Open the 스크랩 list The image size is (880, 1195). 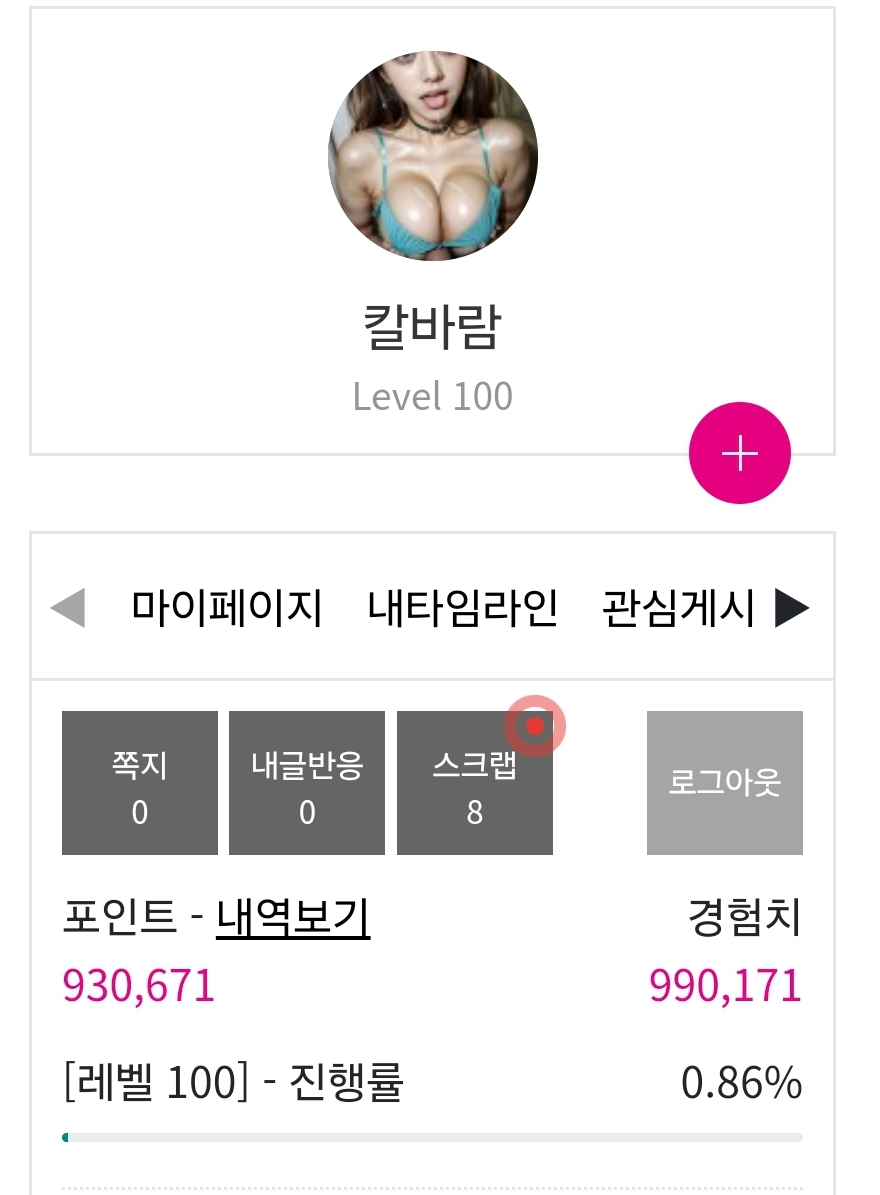coord(474,783)
